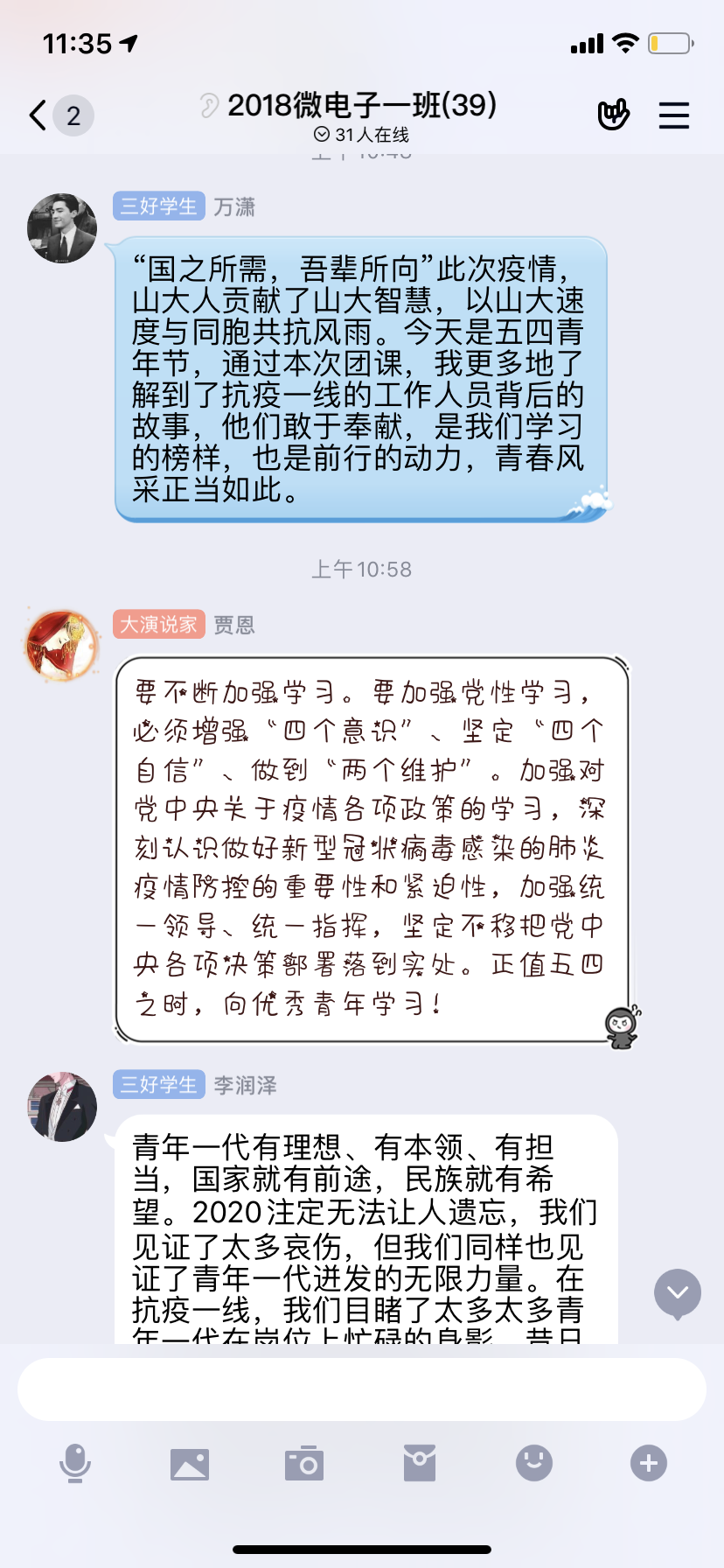The height and width of the screenshot is (1568, 724).
Task: Open the camera to take a photo
Action: coord(304,1463)
